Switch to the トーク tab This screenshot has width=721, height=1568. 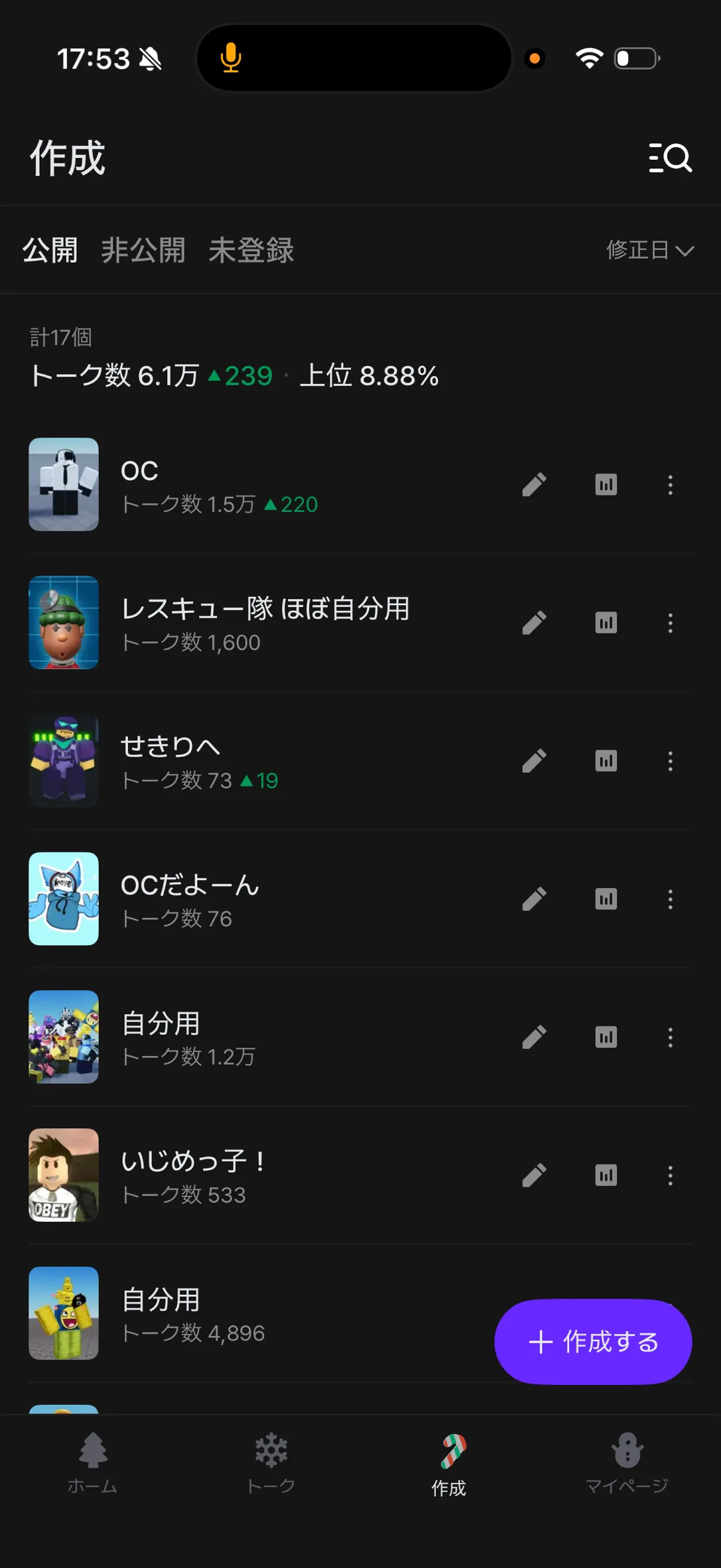(x=271, y=1462)
